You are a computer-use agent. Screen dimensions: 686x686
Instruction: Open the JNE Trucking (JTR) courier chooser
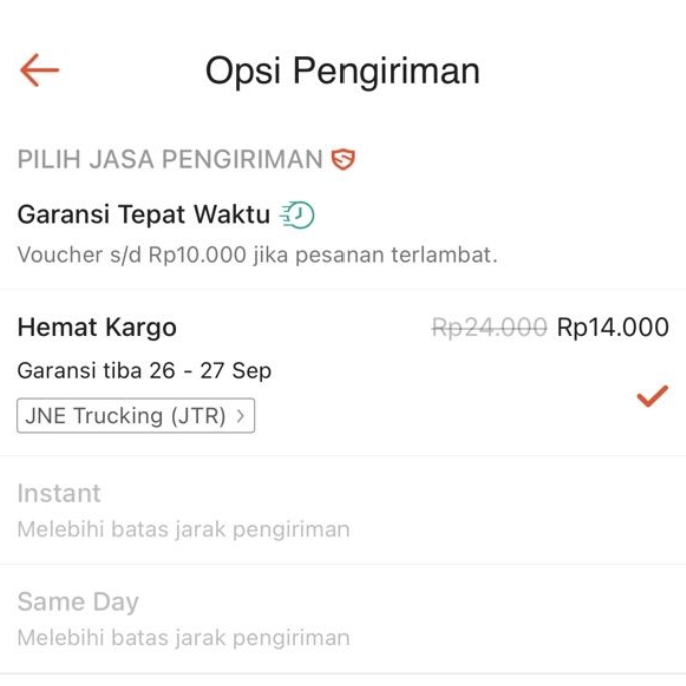click(136, 416)
